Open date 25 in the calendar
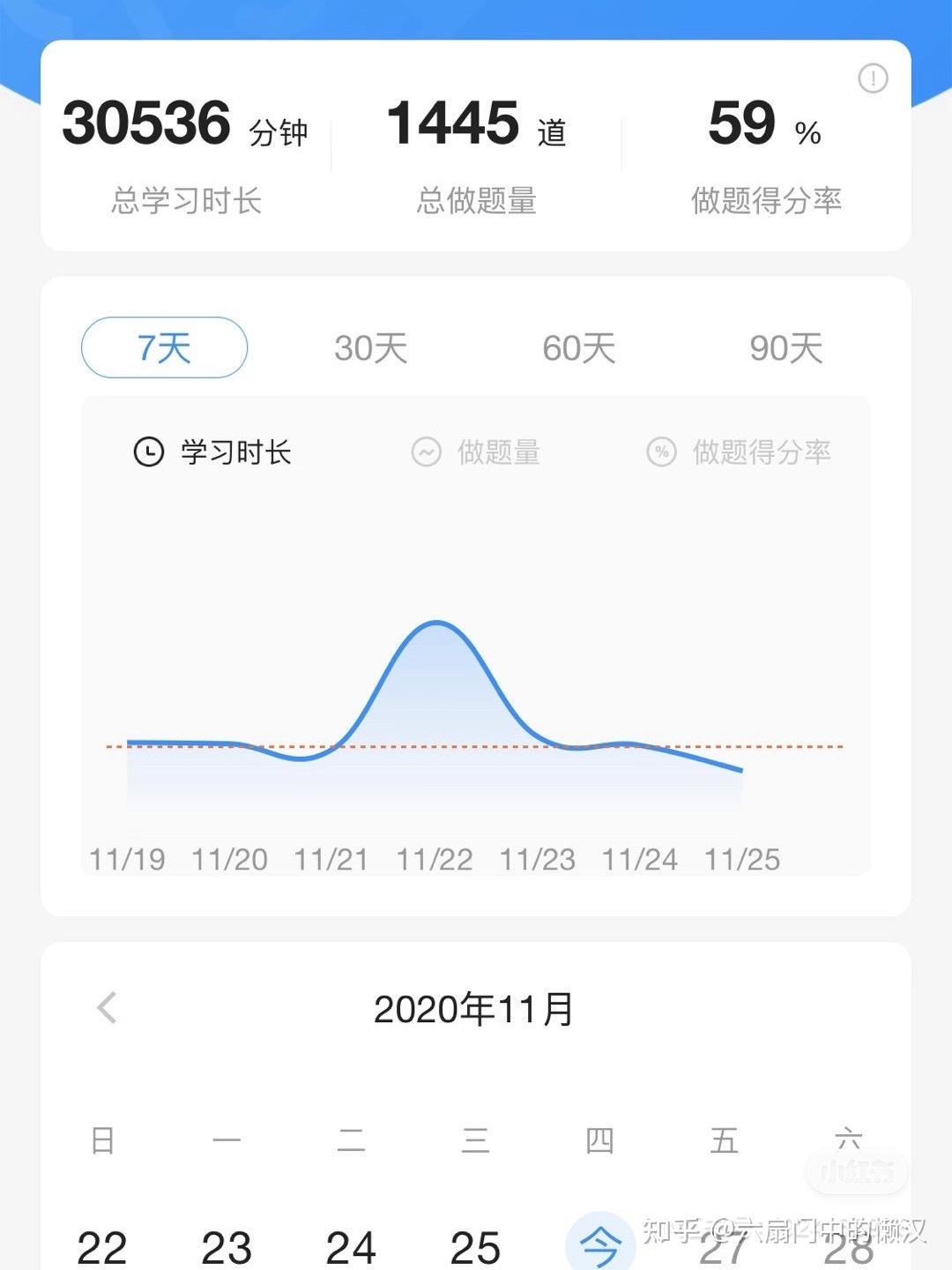This screenshot has width=952, height=1270. point(475,1247)
